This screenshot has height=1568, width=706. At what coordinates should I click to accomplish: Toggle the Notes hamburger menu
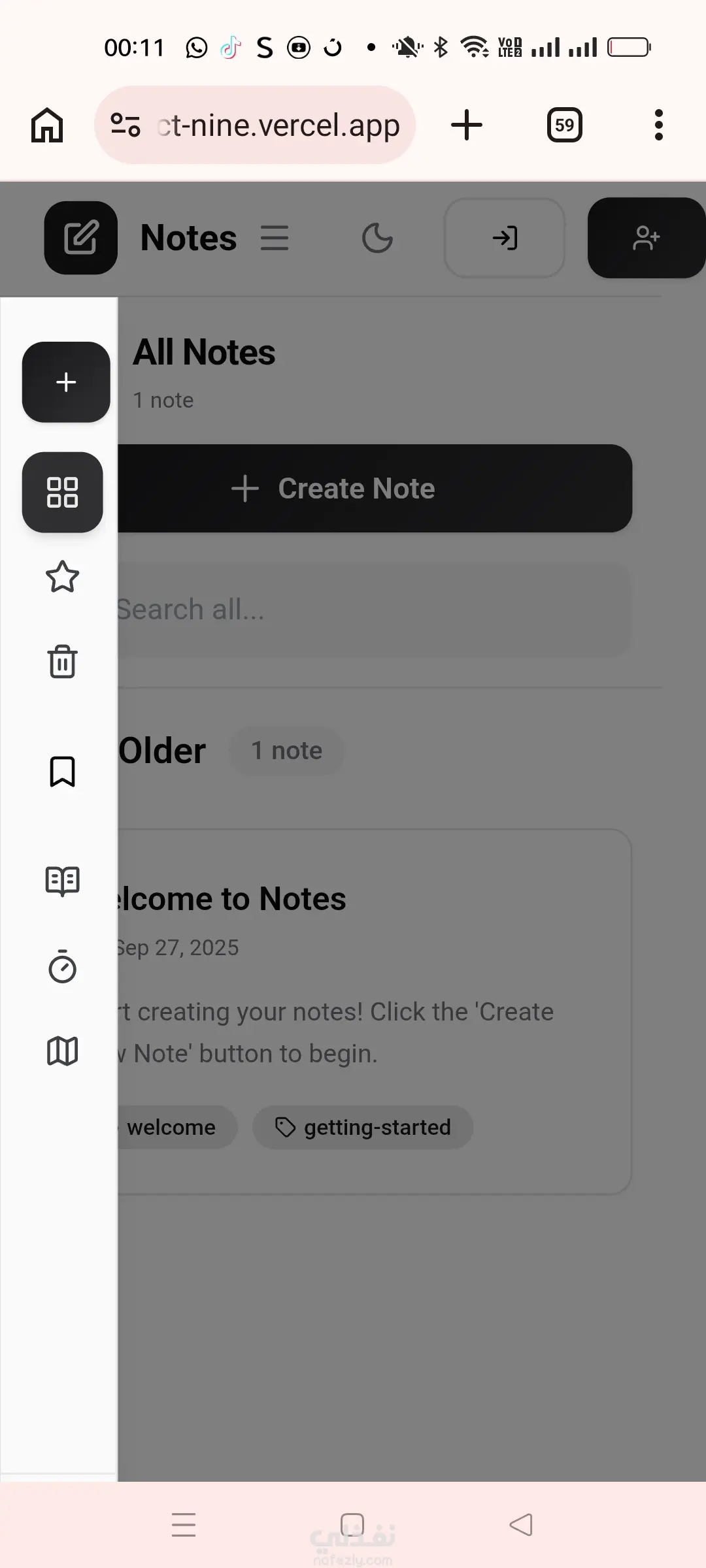[275, 238]
